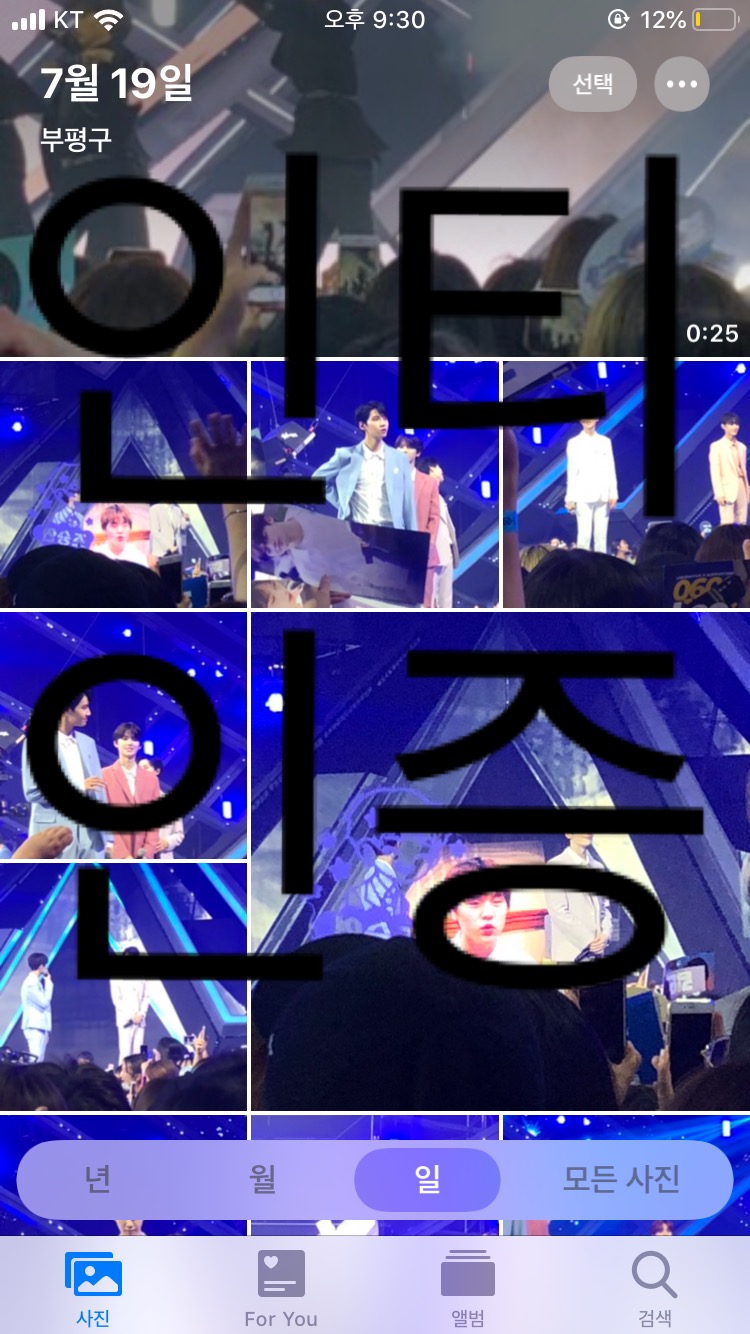Open the 앨범 tab
The height and width of the screenshot is (1334, 750).
(468, 1288)
